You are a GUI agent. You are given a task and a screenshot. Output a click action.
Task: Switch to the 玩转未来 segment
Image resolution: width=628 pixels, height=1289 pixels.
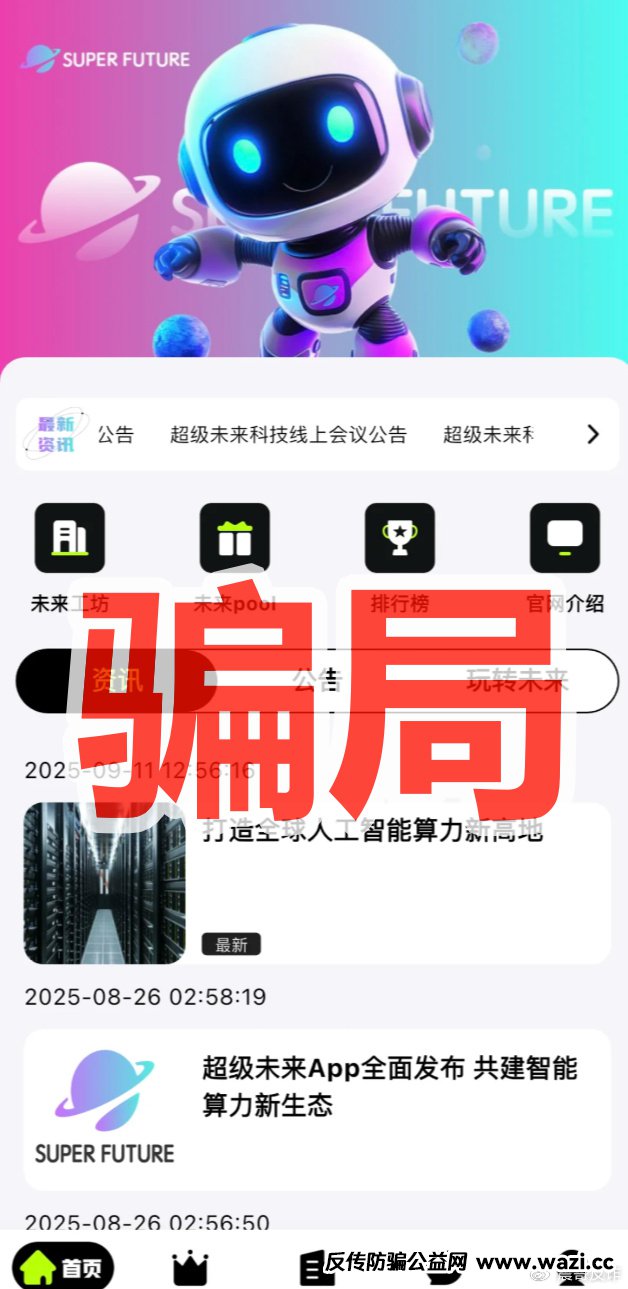point(517,681)
